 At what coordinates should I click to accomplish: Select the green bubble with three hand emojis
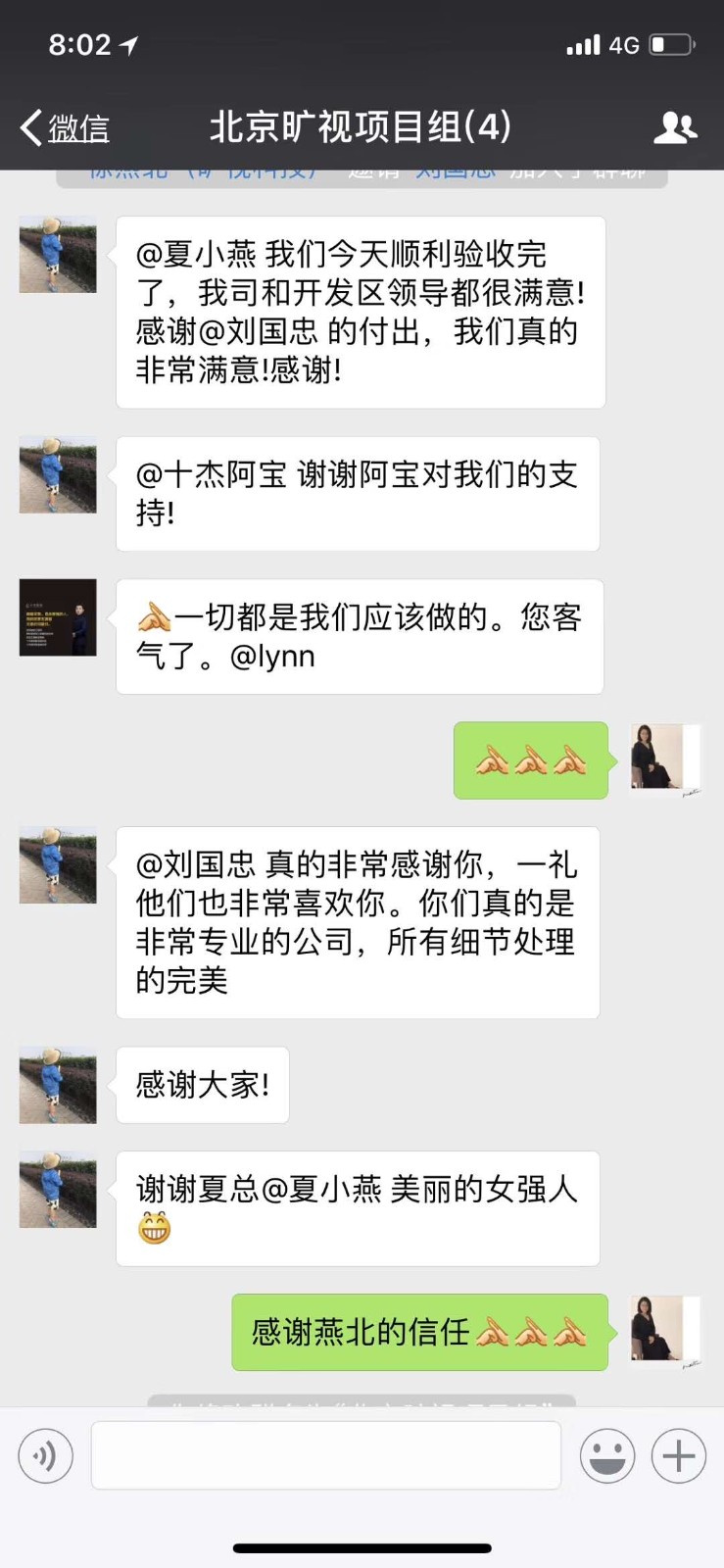point(530,760)
